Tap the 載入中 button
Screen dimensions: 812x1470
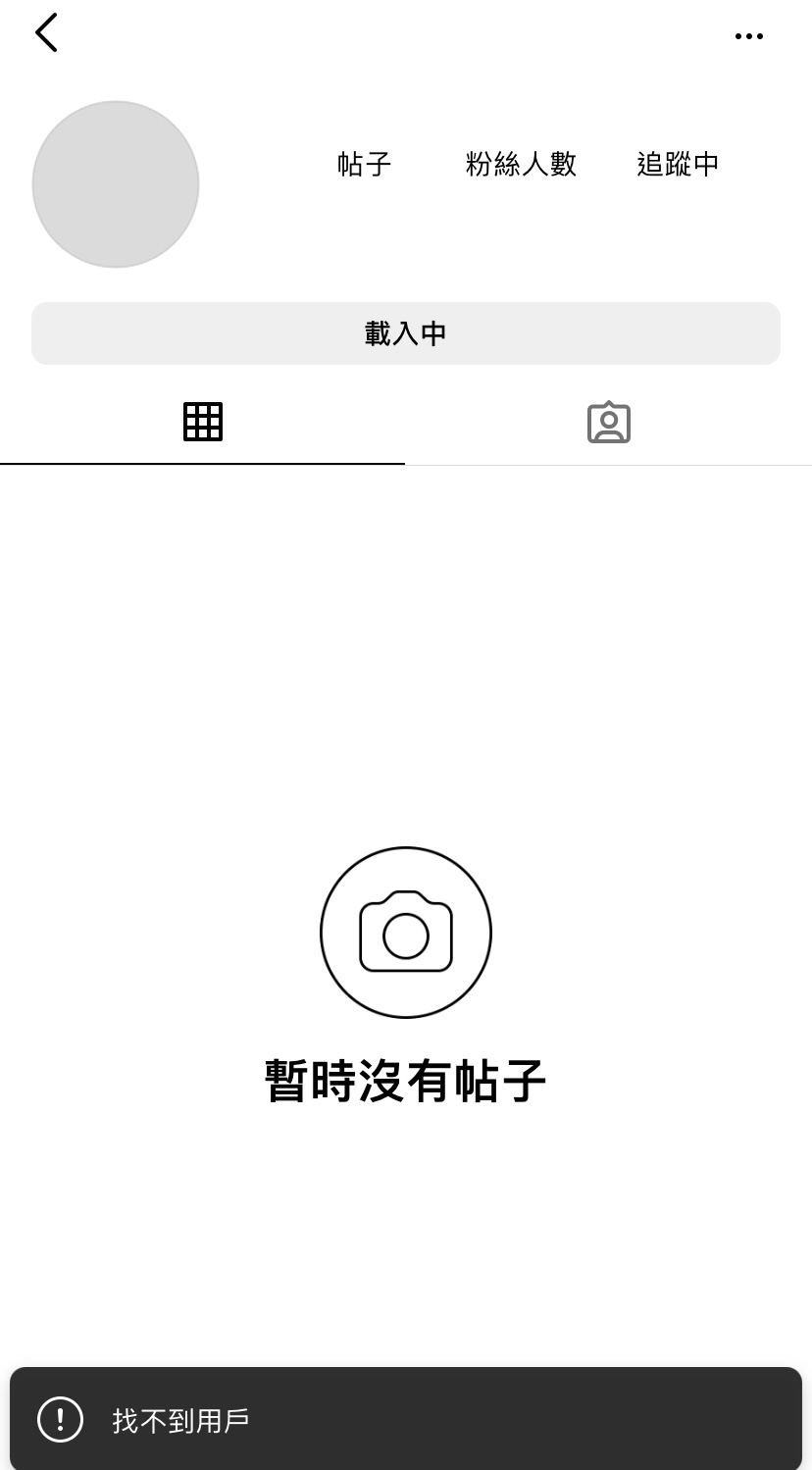coord(406,333)
